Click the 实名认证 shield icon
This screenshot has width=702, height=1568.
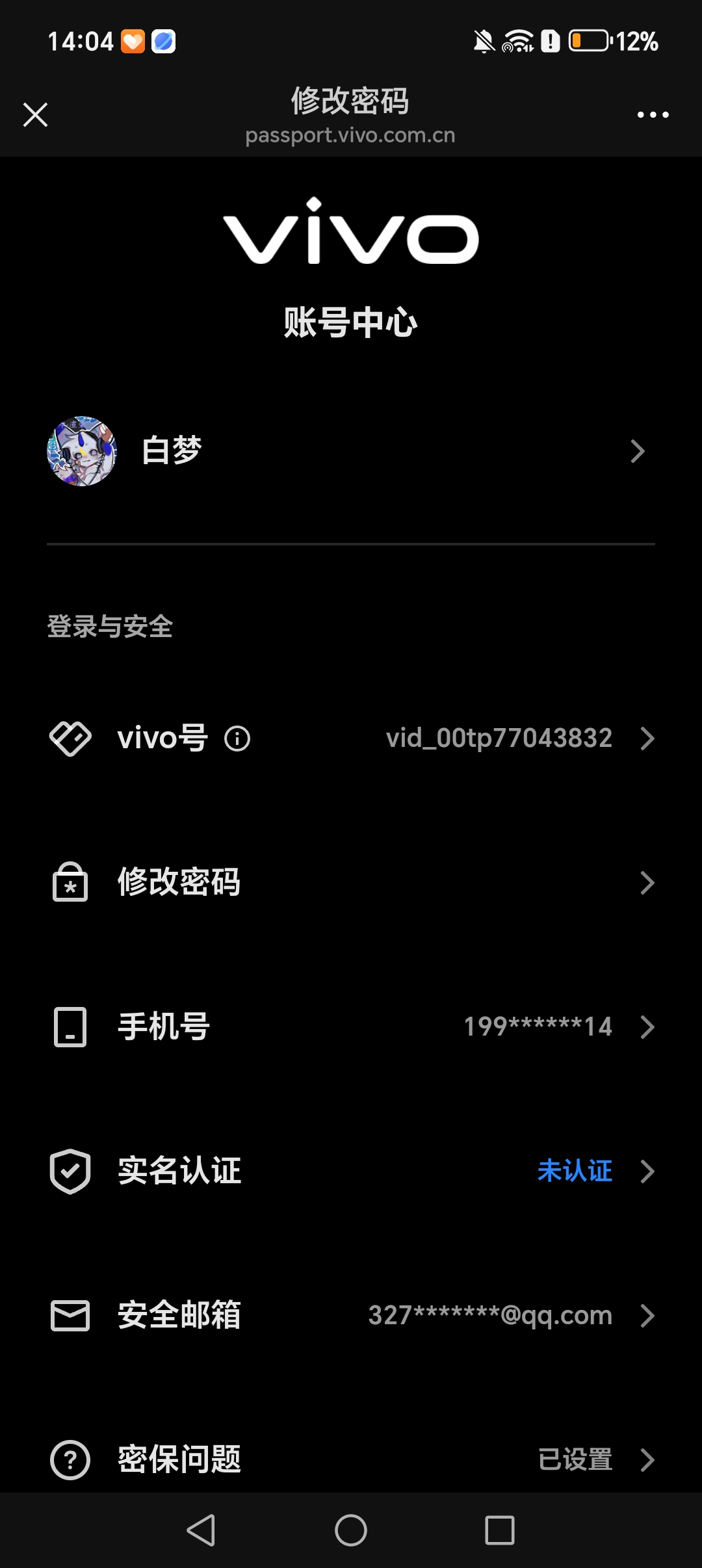(x=70, y=1171)
